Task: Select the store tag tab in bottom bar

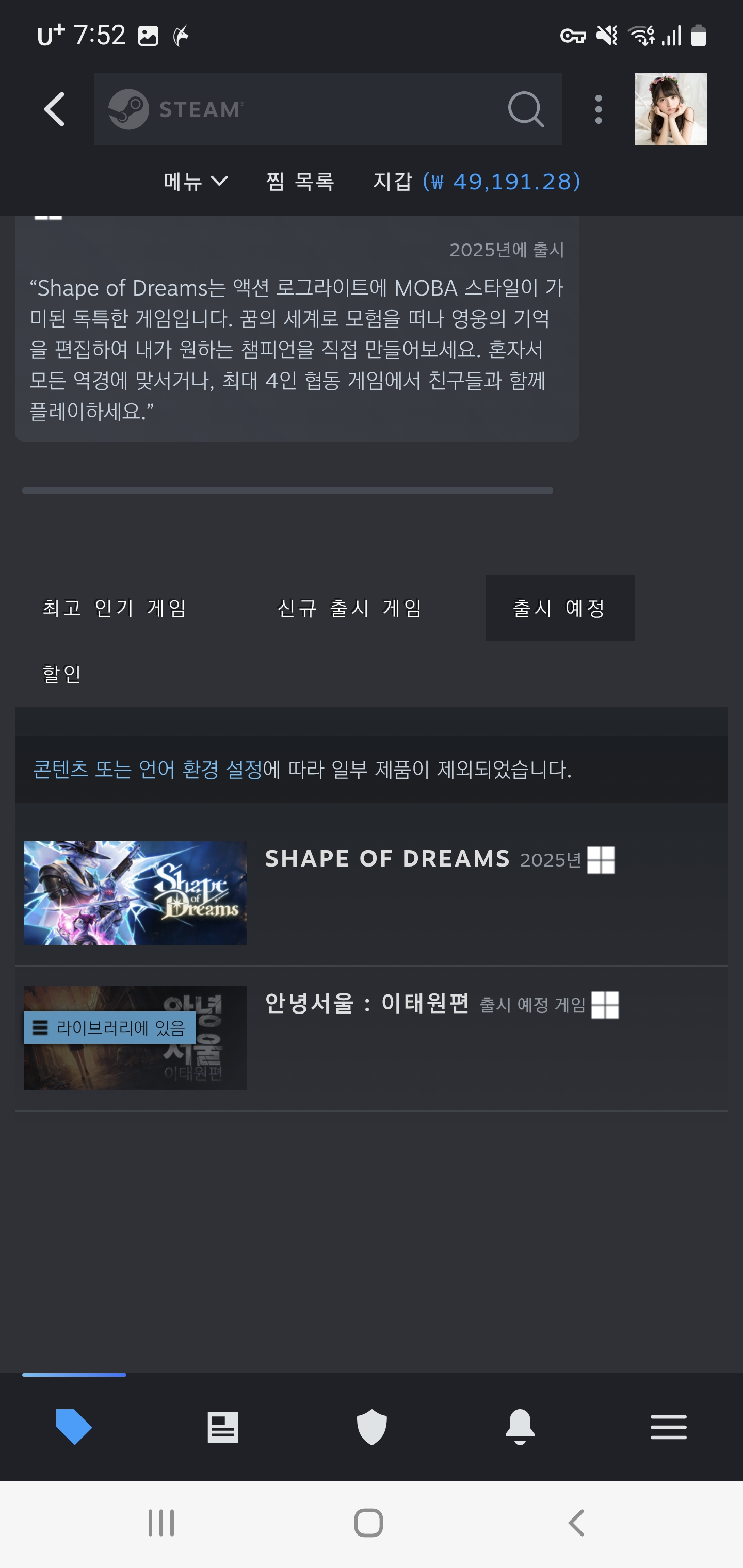Action: point(74,1427)
